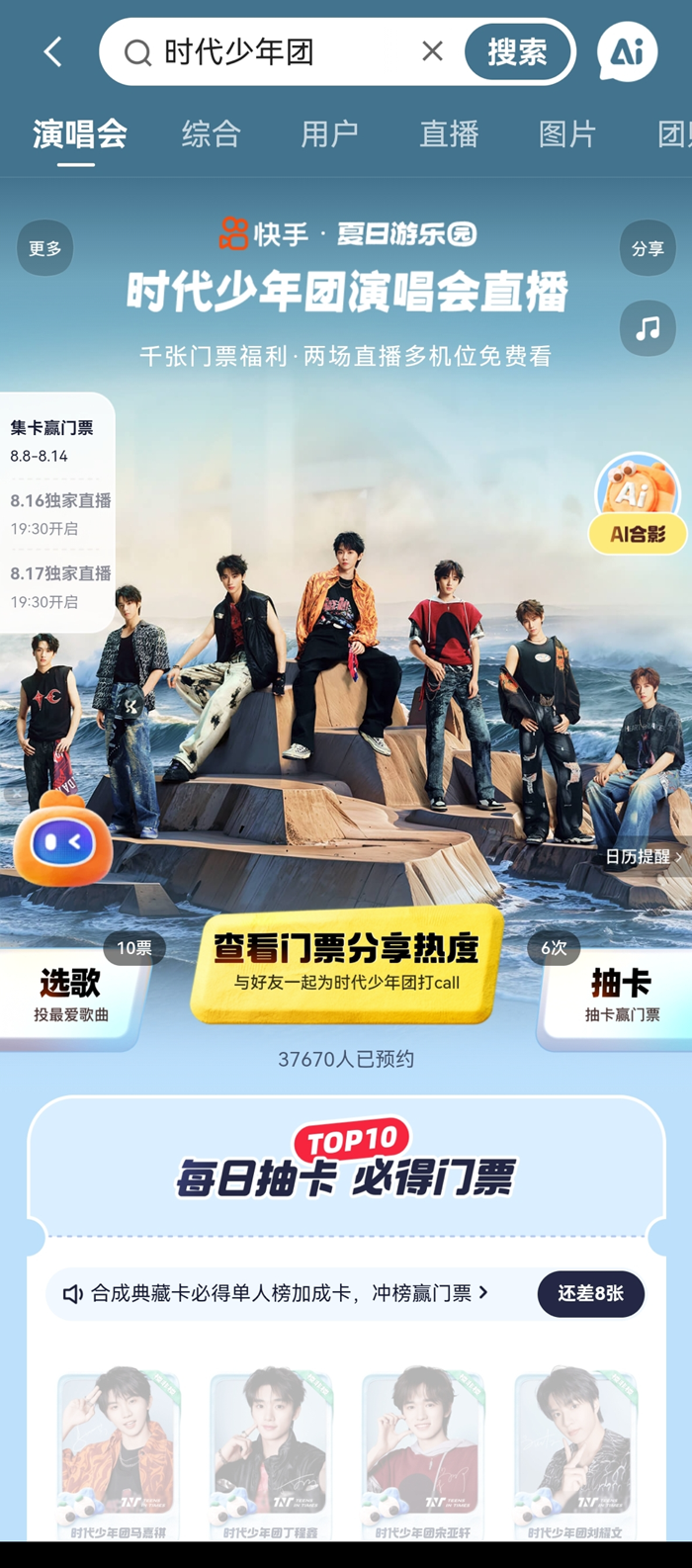The height and width of the screenshot is (1568, 692).
Task: Open 选歌 to vote for songs
Action: pos(71,994)
